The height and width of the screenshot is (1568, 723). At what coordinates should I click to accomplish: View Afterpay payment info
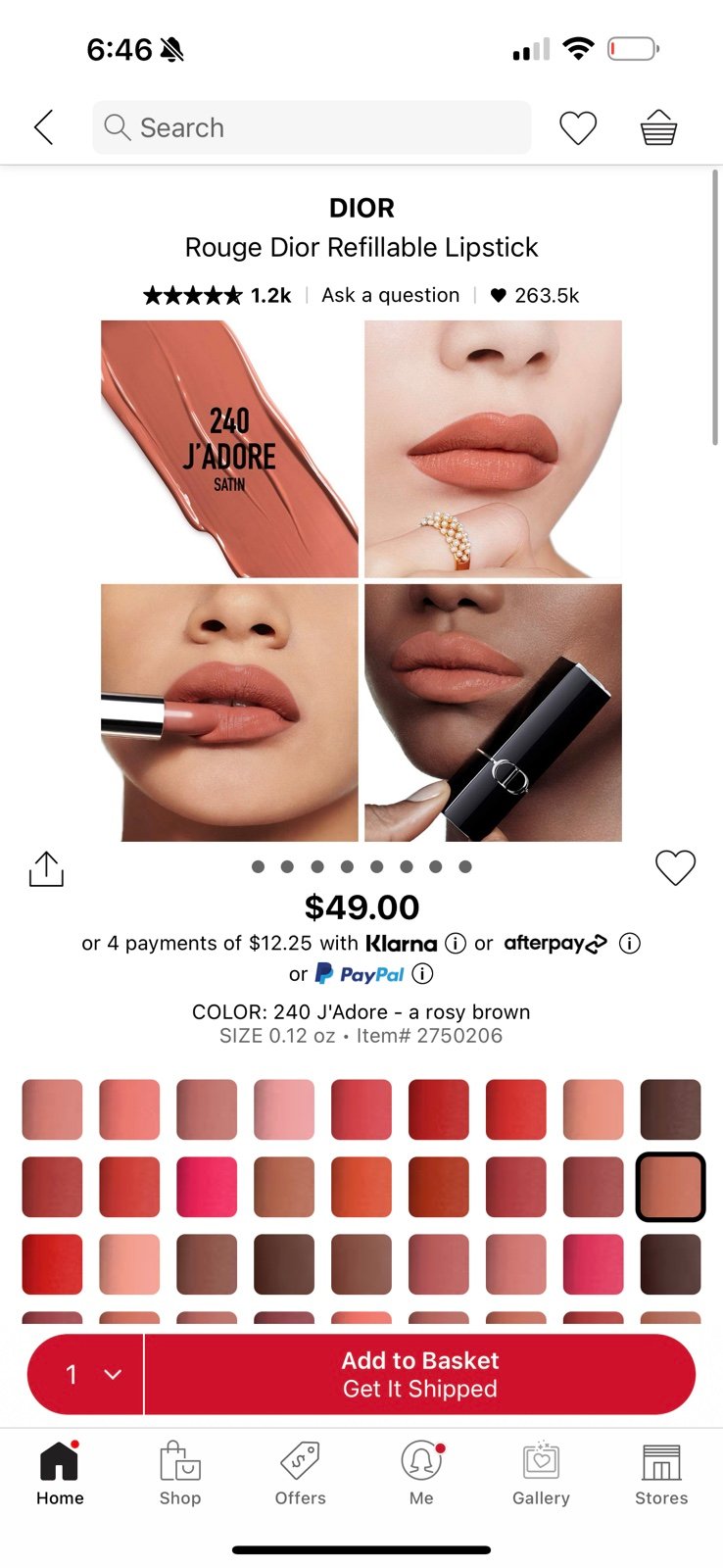pos(630,943)
